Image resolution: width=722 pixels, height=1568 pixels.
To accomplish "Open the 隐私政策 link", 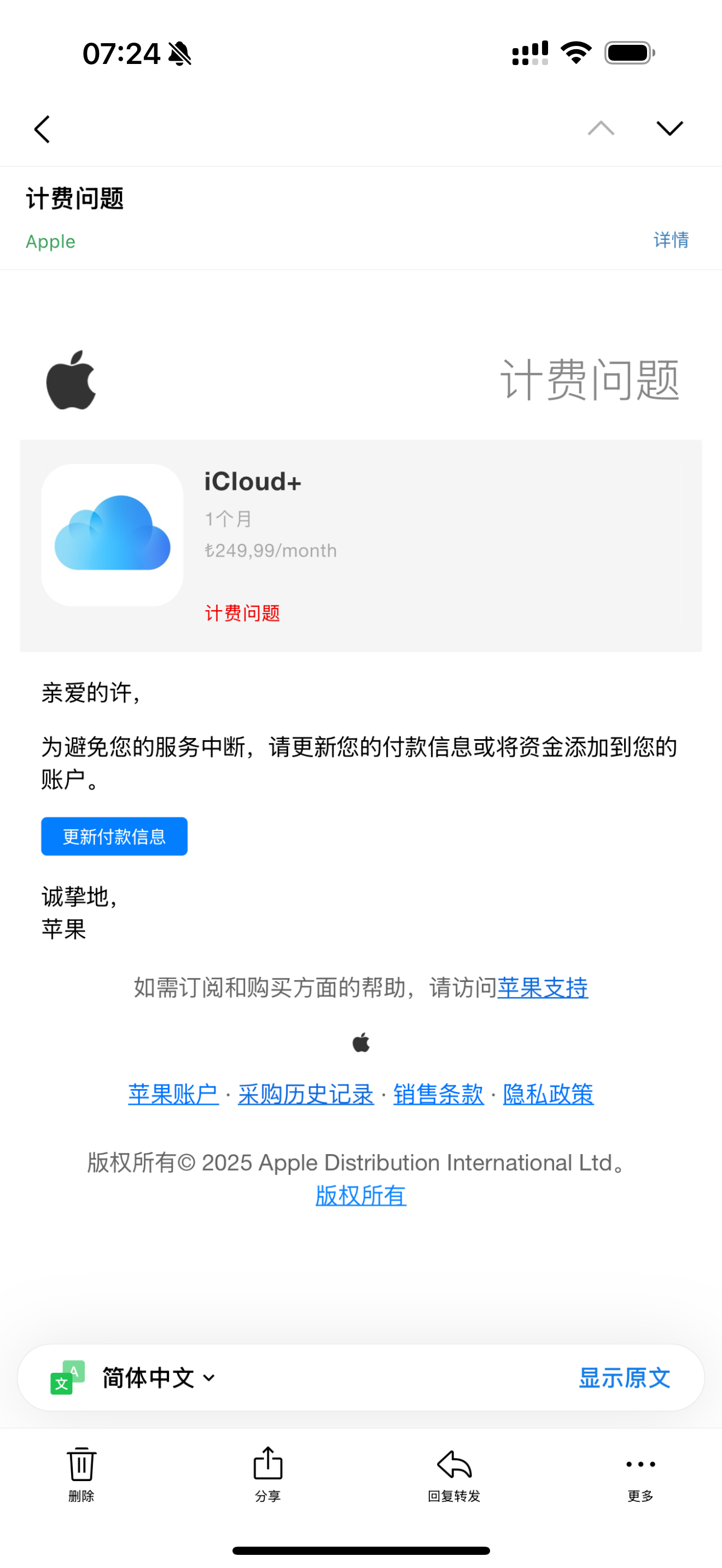I will (x=548, y=1095).
